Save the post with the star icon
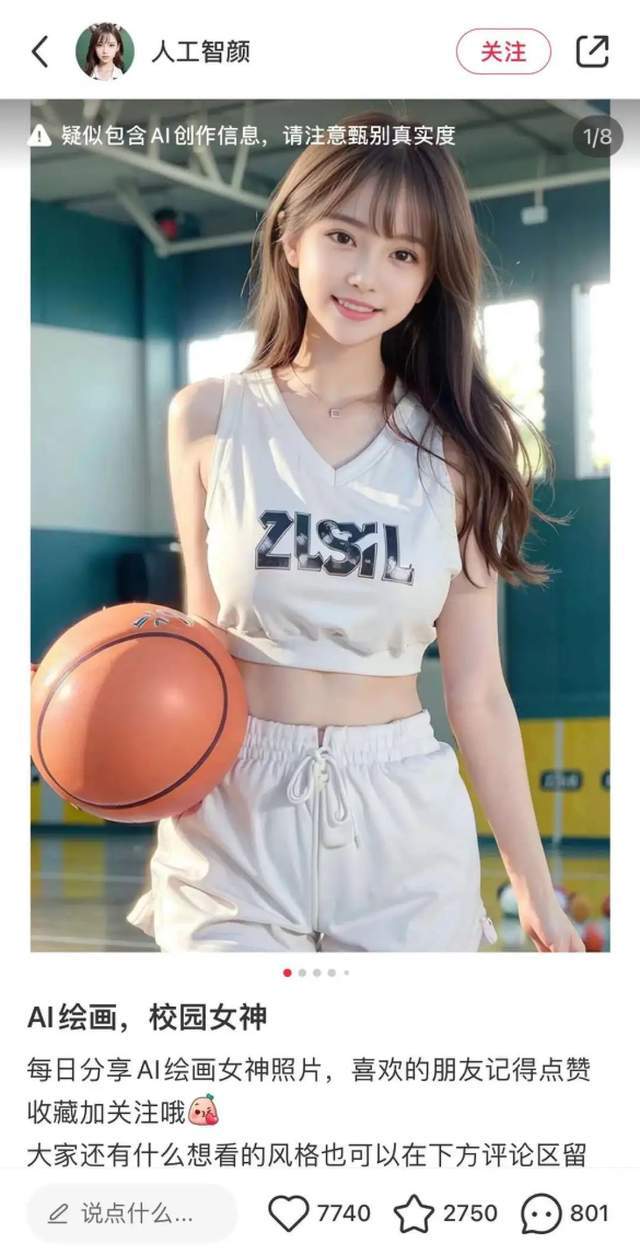 pos(414,1214)
